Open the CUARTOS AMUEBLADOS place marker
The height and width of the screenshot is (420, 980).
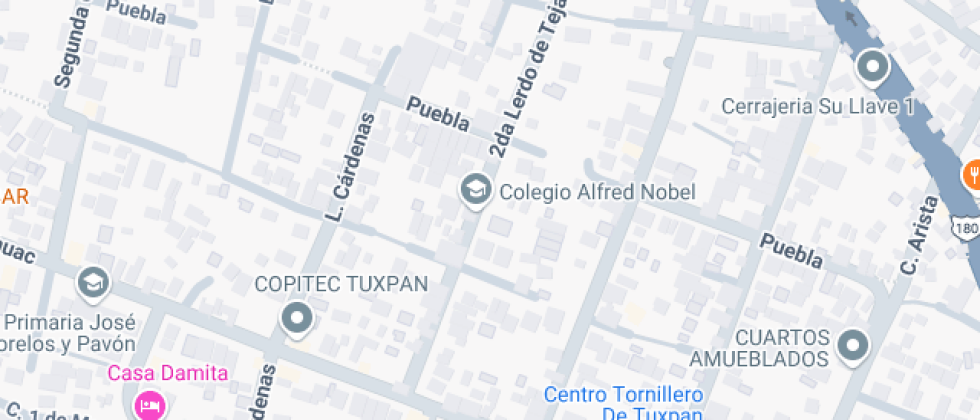click(853, 347)
